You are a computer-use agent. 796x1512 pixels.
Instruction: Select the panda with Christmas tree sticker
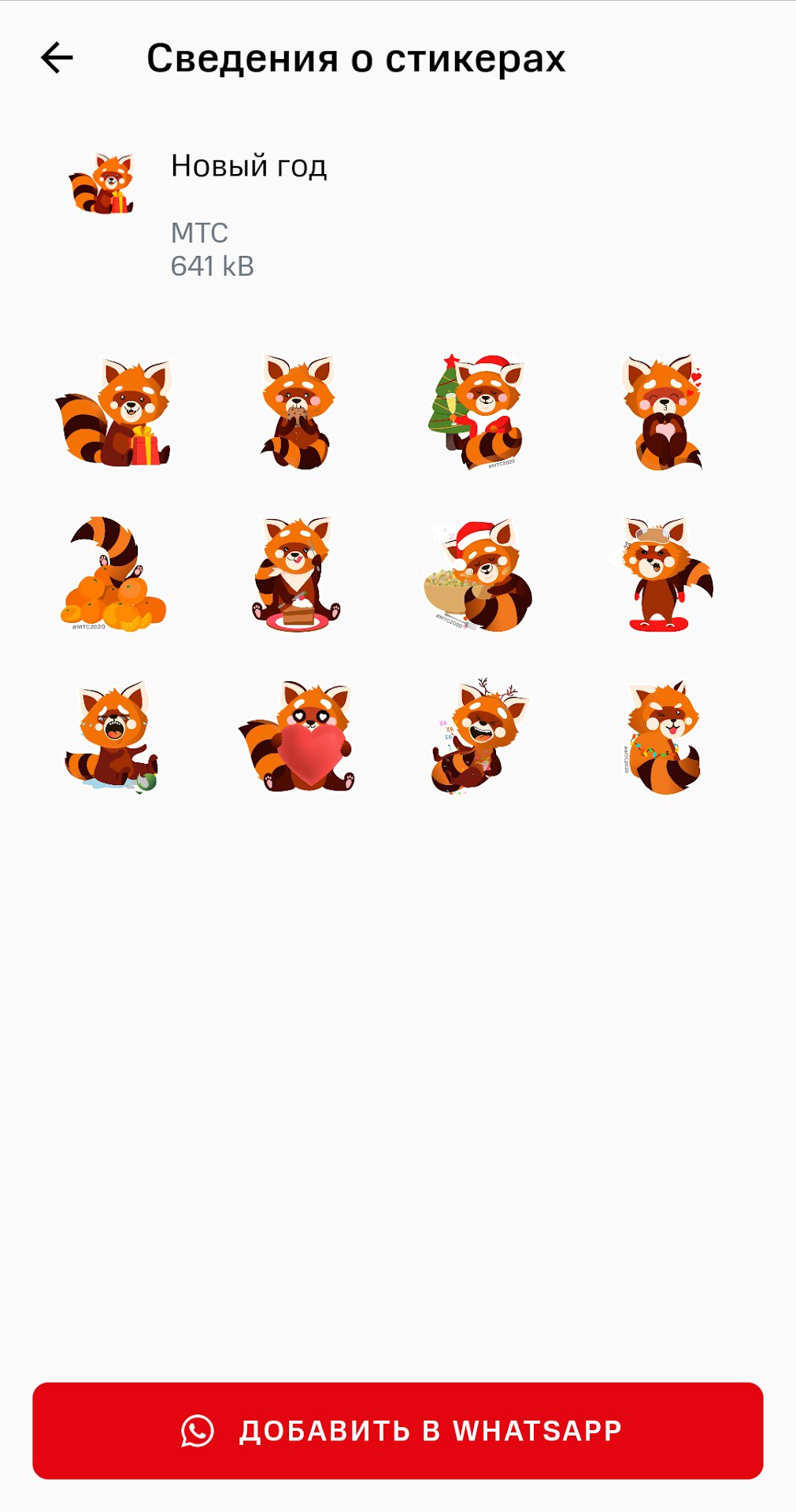[477, 413]
